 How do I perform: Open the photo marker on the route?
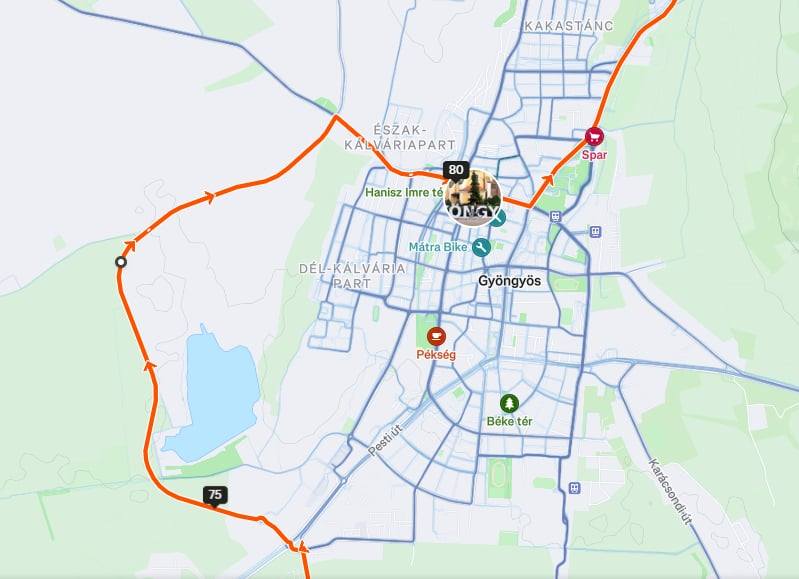pos(472,198)
